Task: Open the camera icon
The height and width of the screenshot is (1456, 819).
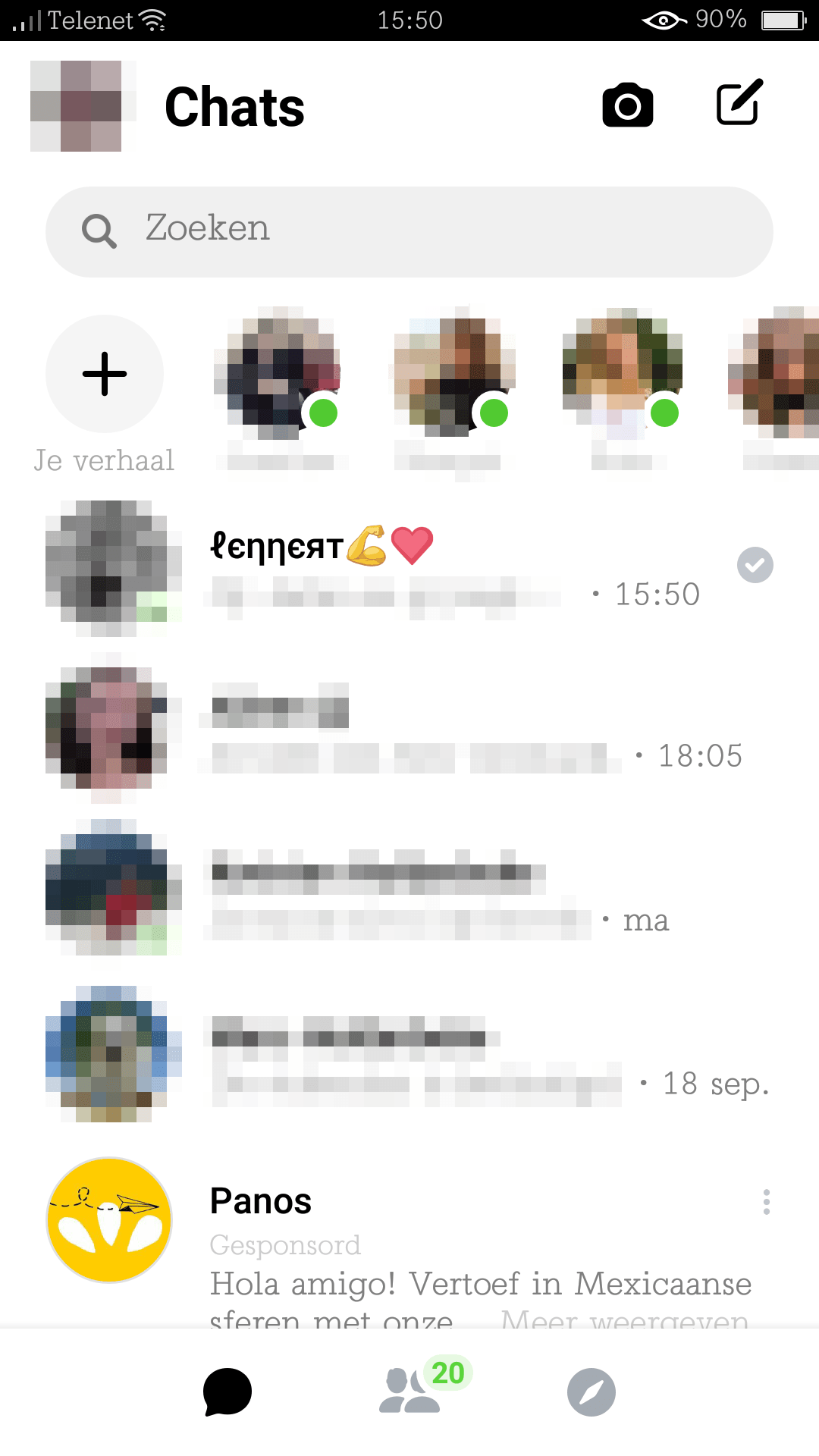Action: (x=627, y=105)
